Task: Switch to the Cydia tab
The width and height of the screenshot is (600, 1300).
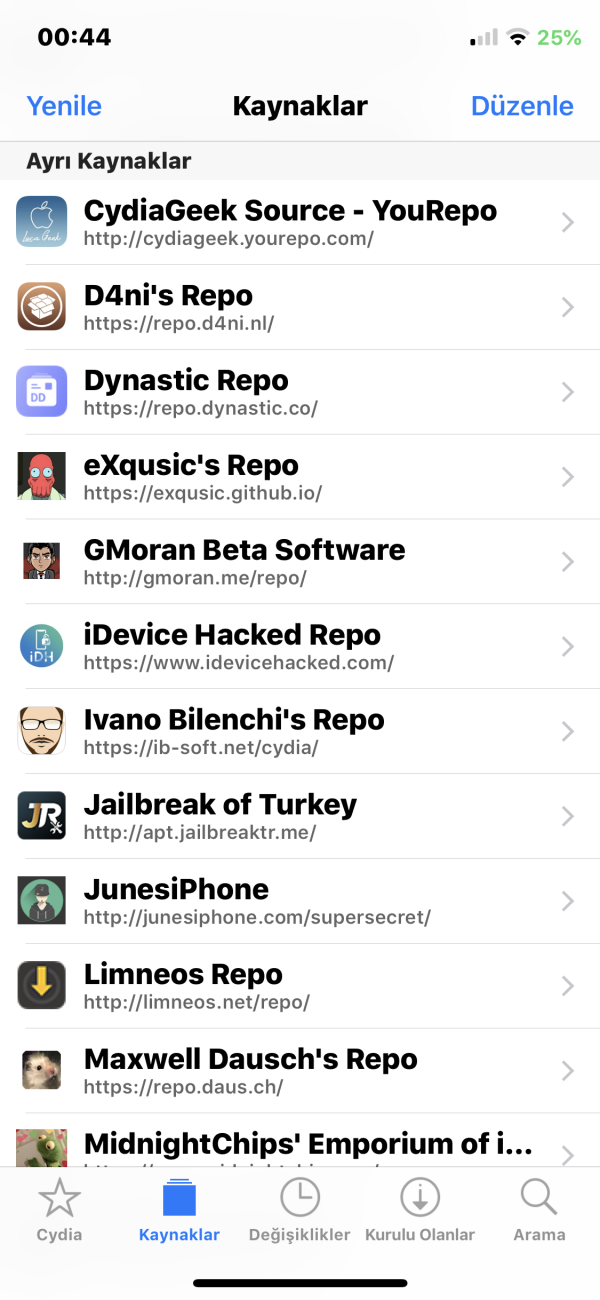Action: coord(59,1210)
